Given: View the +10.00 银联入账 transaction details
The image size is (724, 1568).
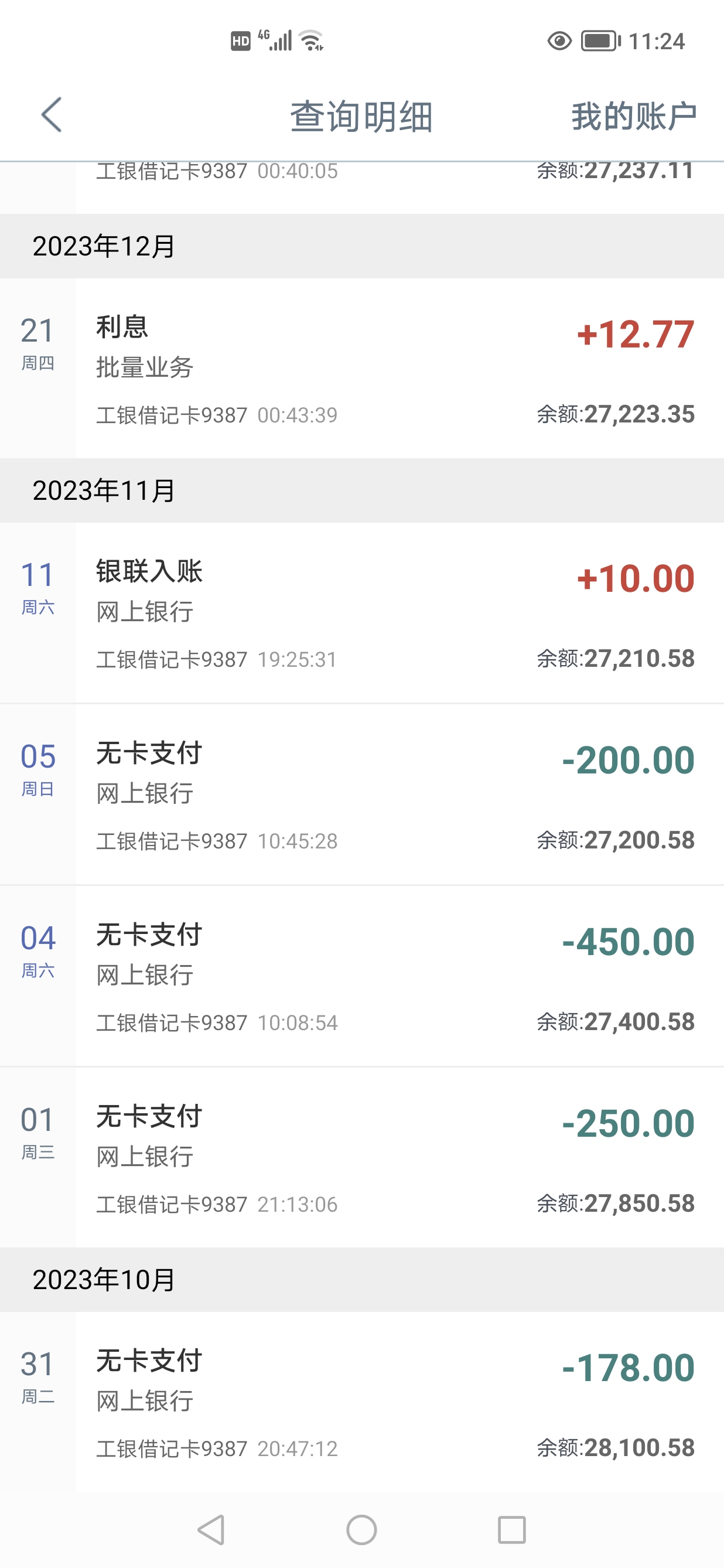Looking at the screenshot, I should (x=395, y=612).
